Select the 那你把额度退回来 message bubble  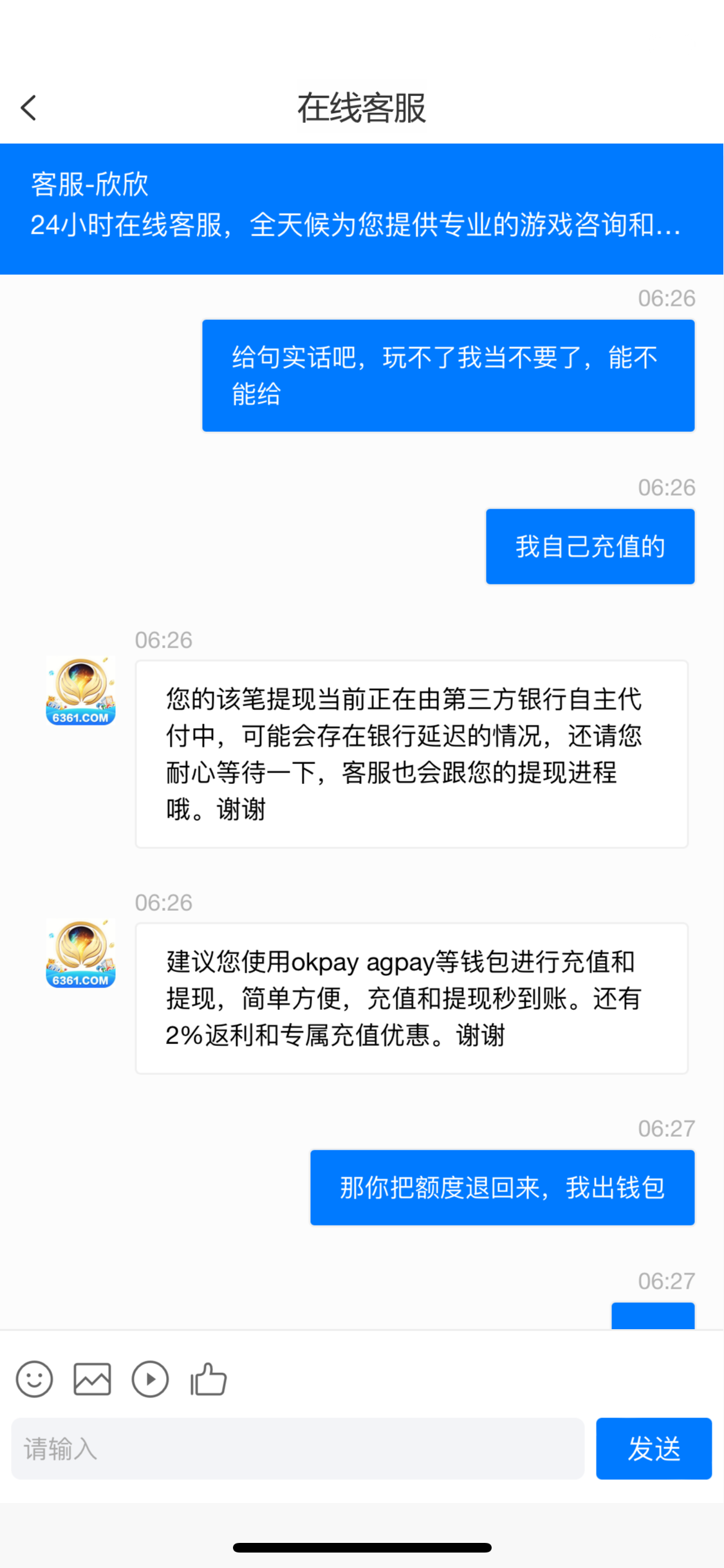(x=502, y=1187)
